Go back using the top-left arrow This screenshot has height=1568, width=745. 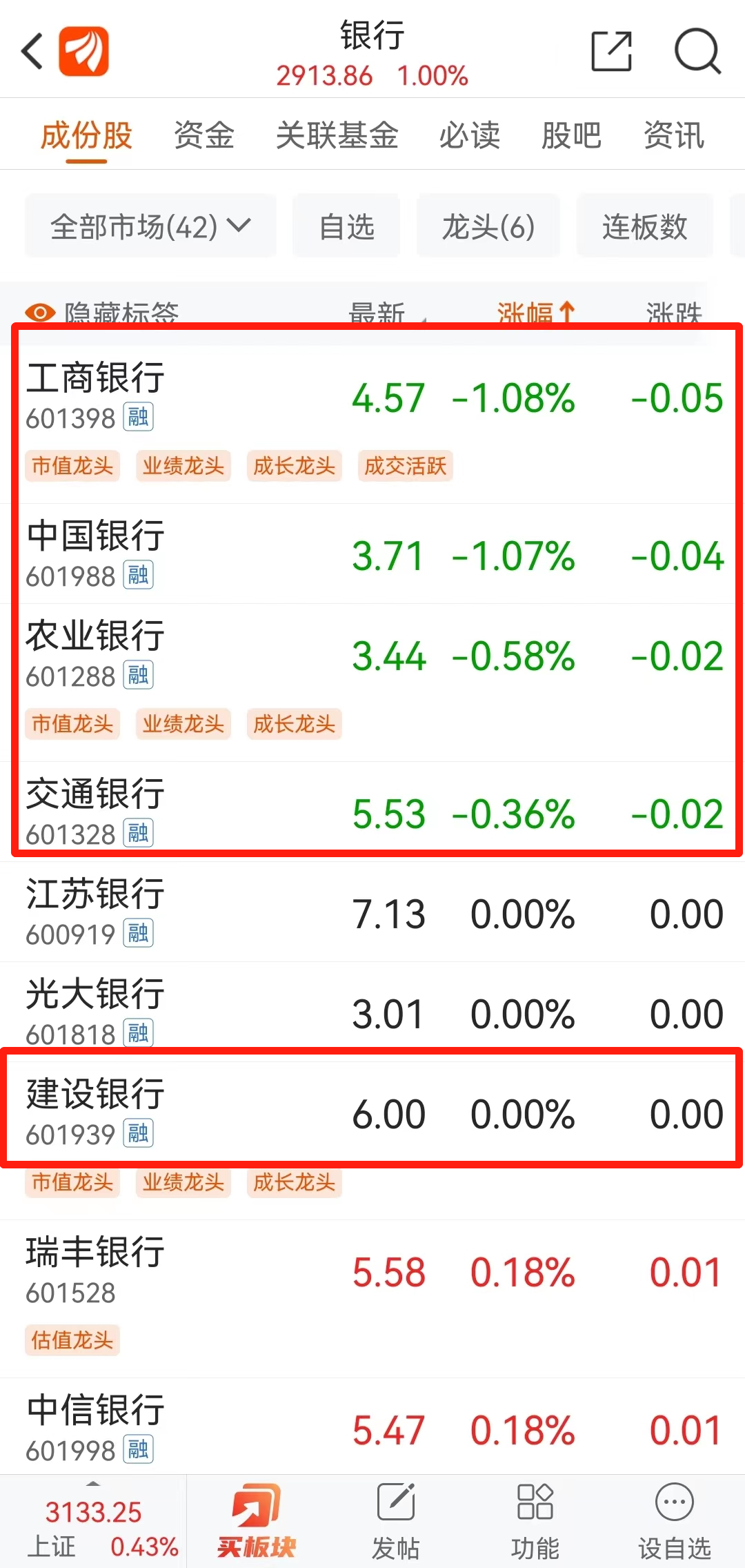[32, 52]
